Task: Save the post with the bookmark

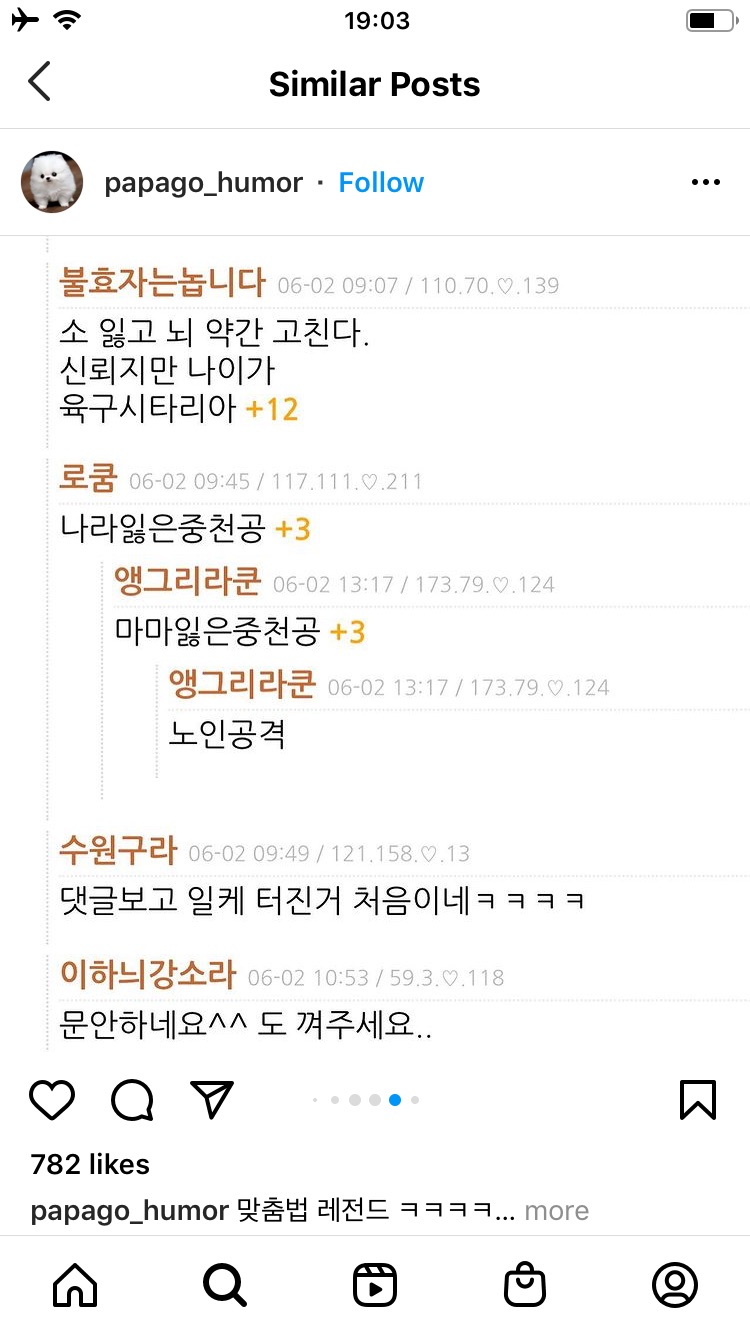Action: click(x=697, y=1100)
